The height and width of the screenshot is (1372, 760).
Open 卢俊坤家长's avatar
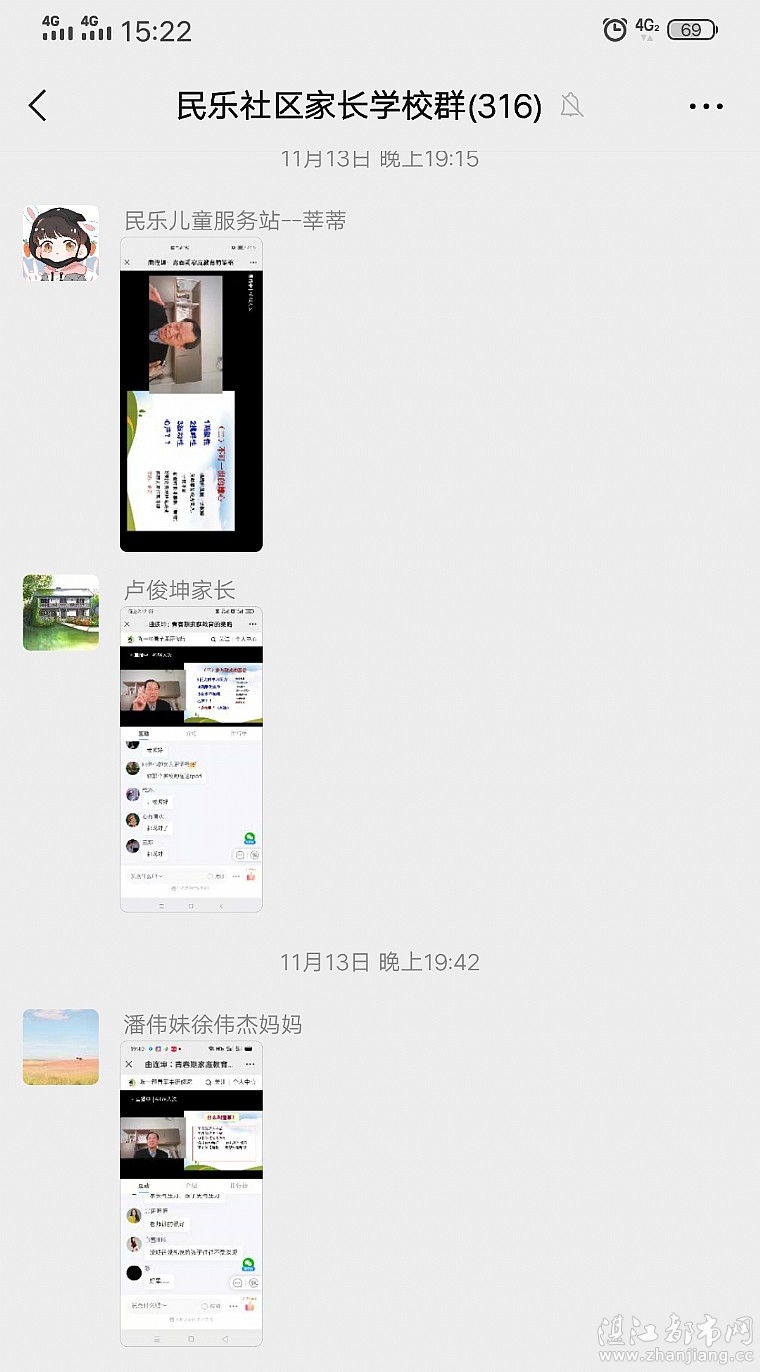point(61,612)
